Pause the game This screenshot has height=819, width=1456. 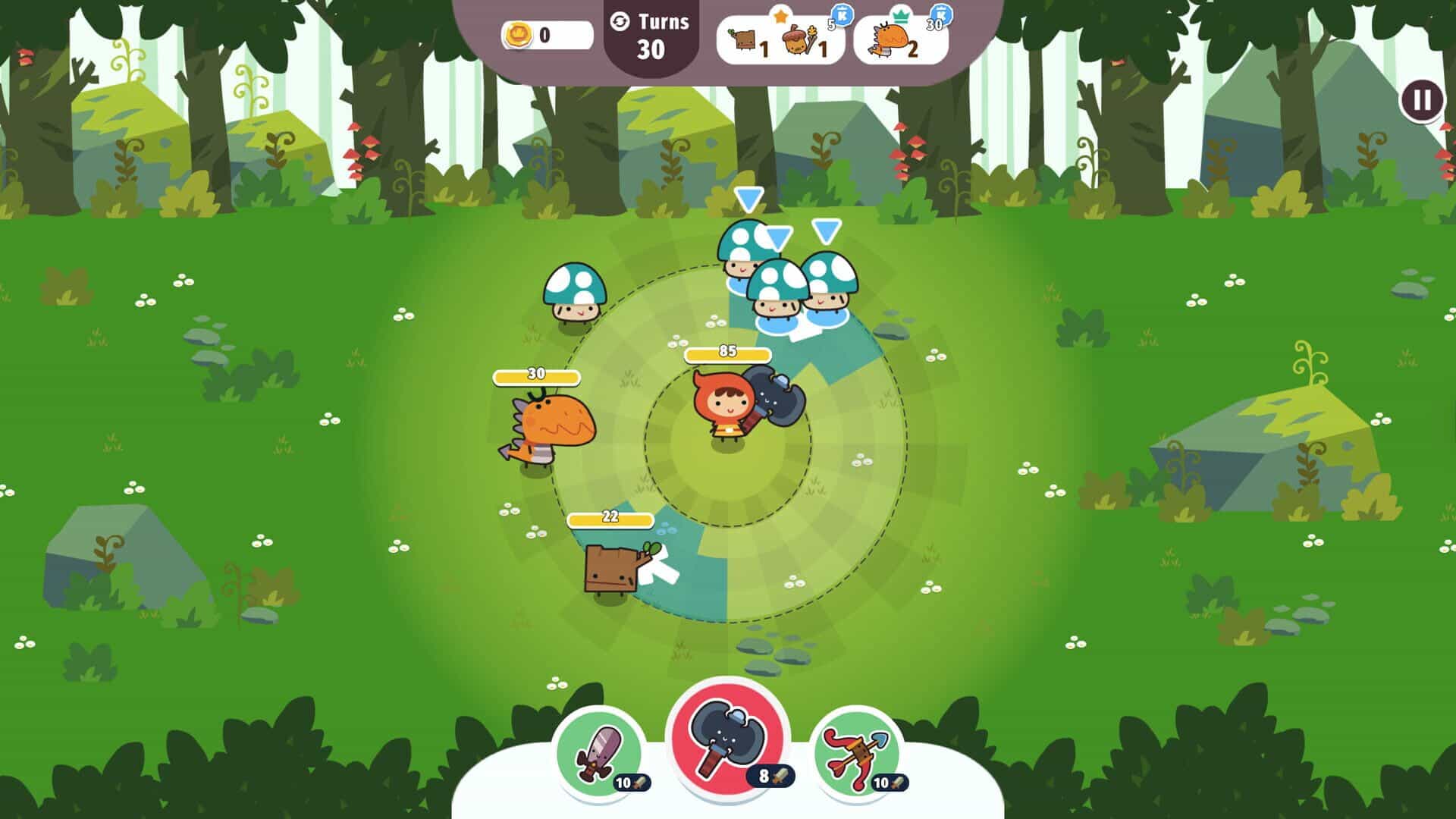click(x=1422, y=101)
